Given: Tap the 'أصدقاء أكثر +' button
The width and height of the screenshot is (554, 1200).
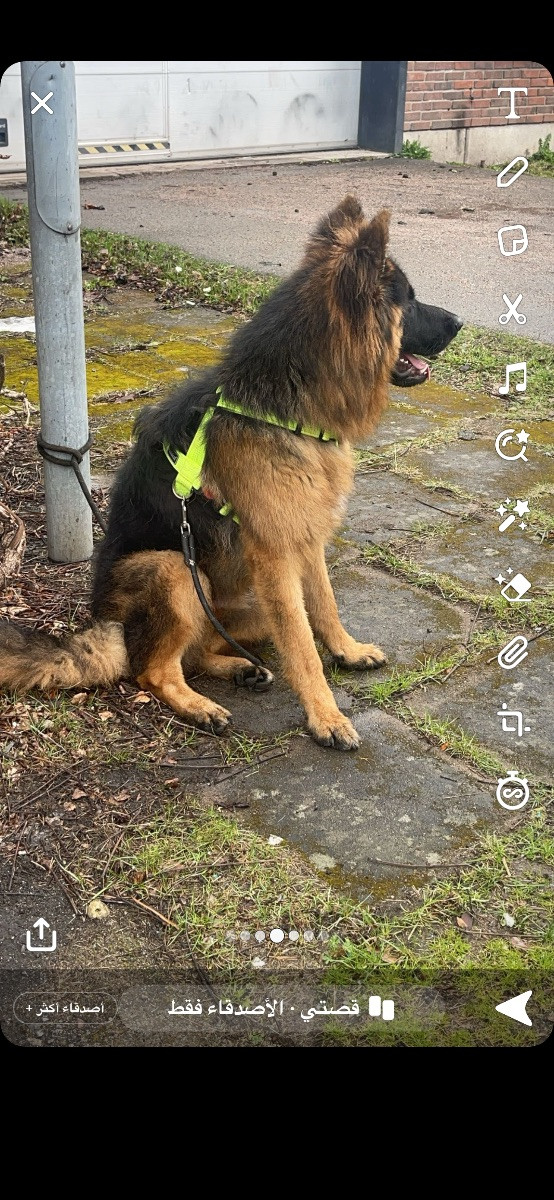Looking at the screenshot, I should (x=65, y=1008).
